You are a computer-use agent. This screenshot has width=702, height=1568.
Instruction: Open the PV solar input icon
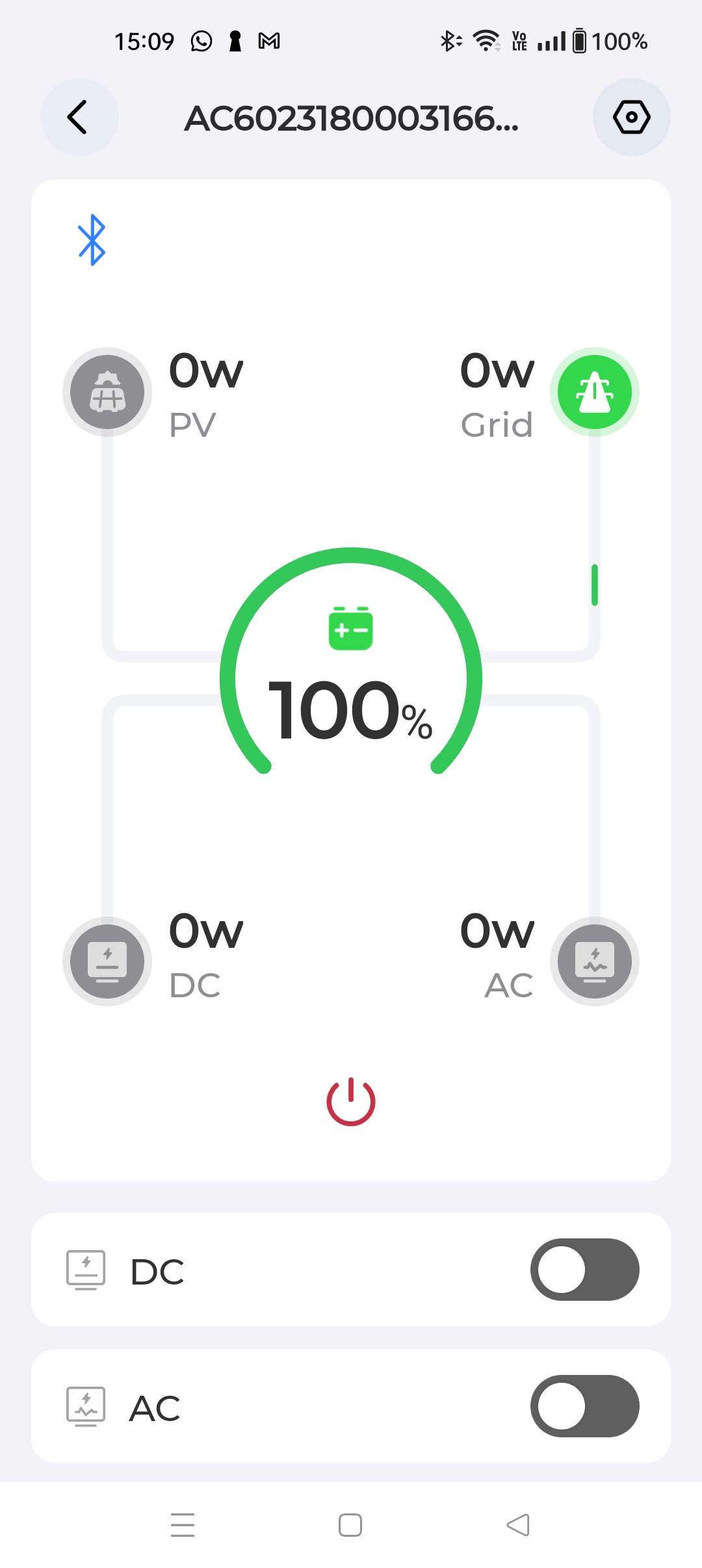107,392
